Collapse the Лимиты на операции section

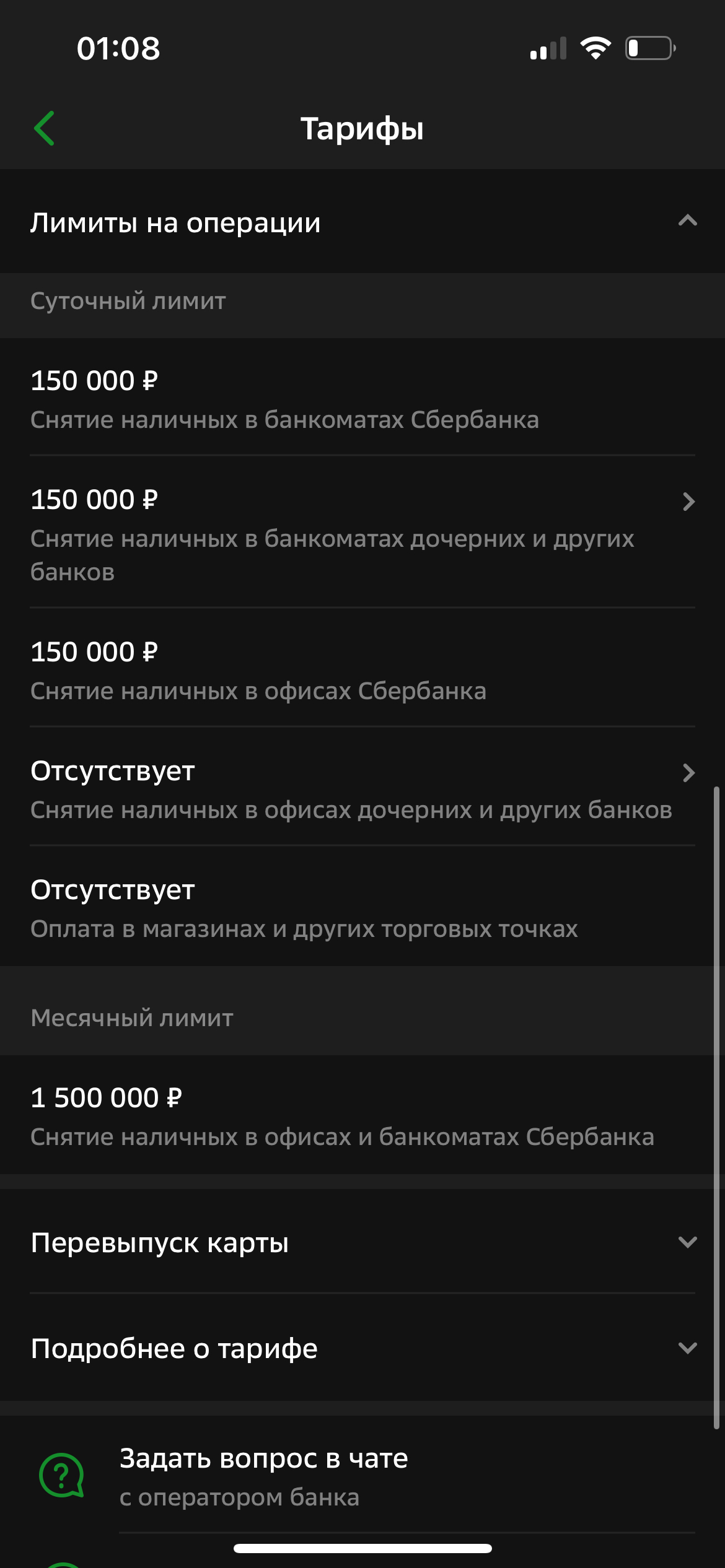687,221
